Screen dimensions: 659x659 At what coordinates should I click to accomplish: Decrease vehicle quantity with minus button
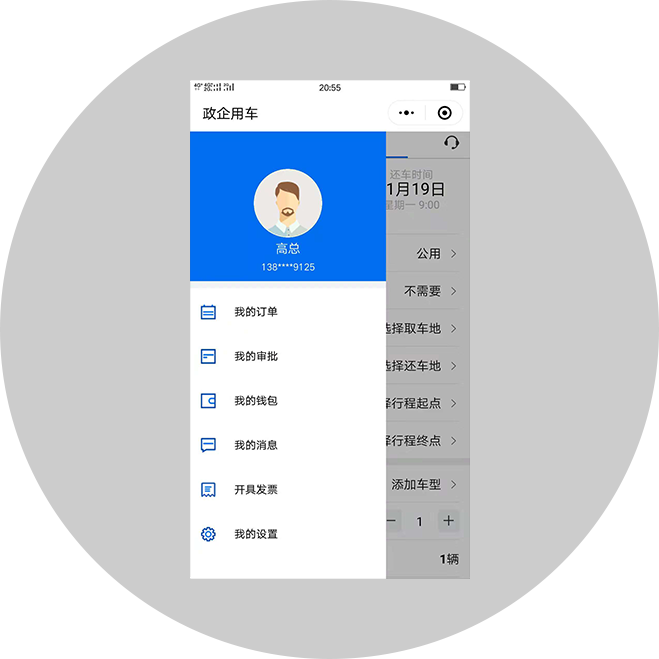(x=392, y=521)
